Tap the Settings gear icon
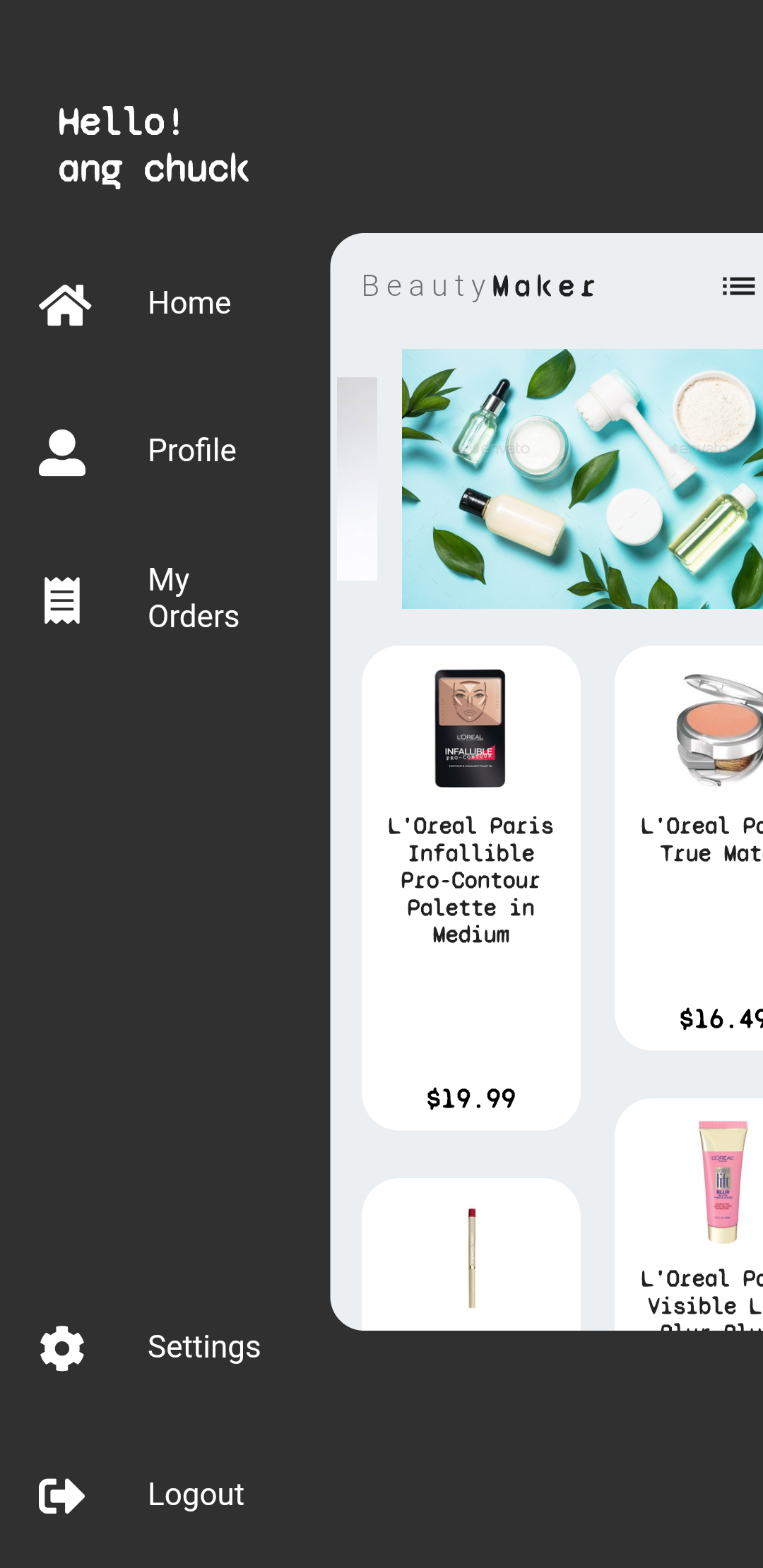Image resolution: width=763 pixels, height=1568 pixels. (62, 1346)
